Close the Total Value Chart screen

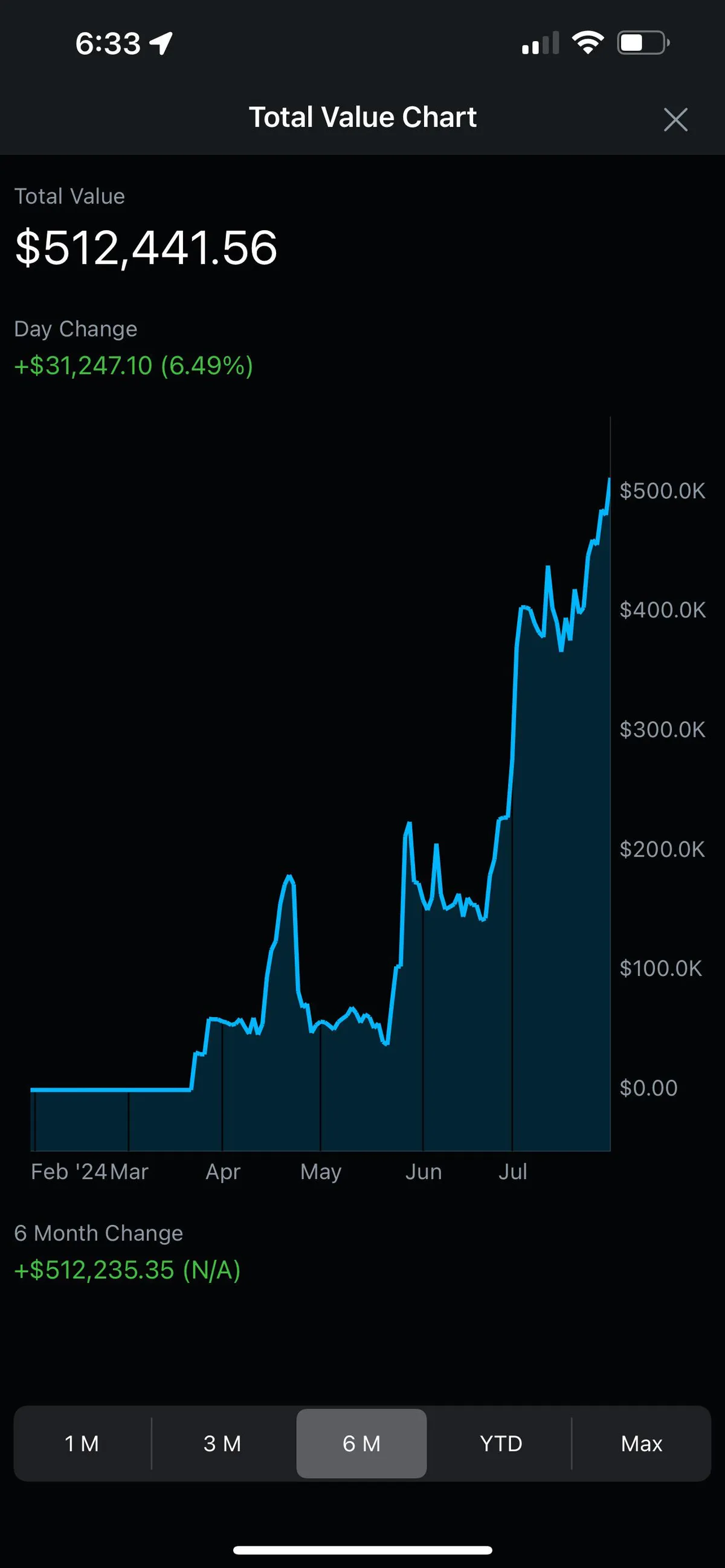pos(675,120)
